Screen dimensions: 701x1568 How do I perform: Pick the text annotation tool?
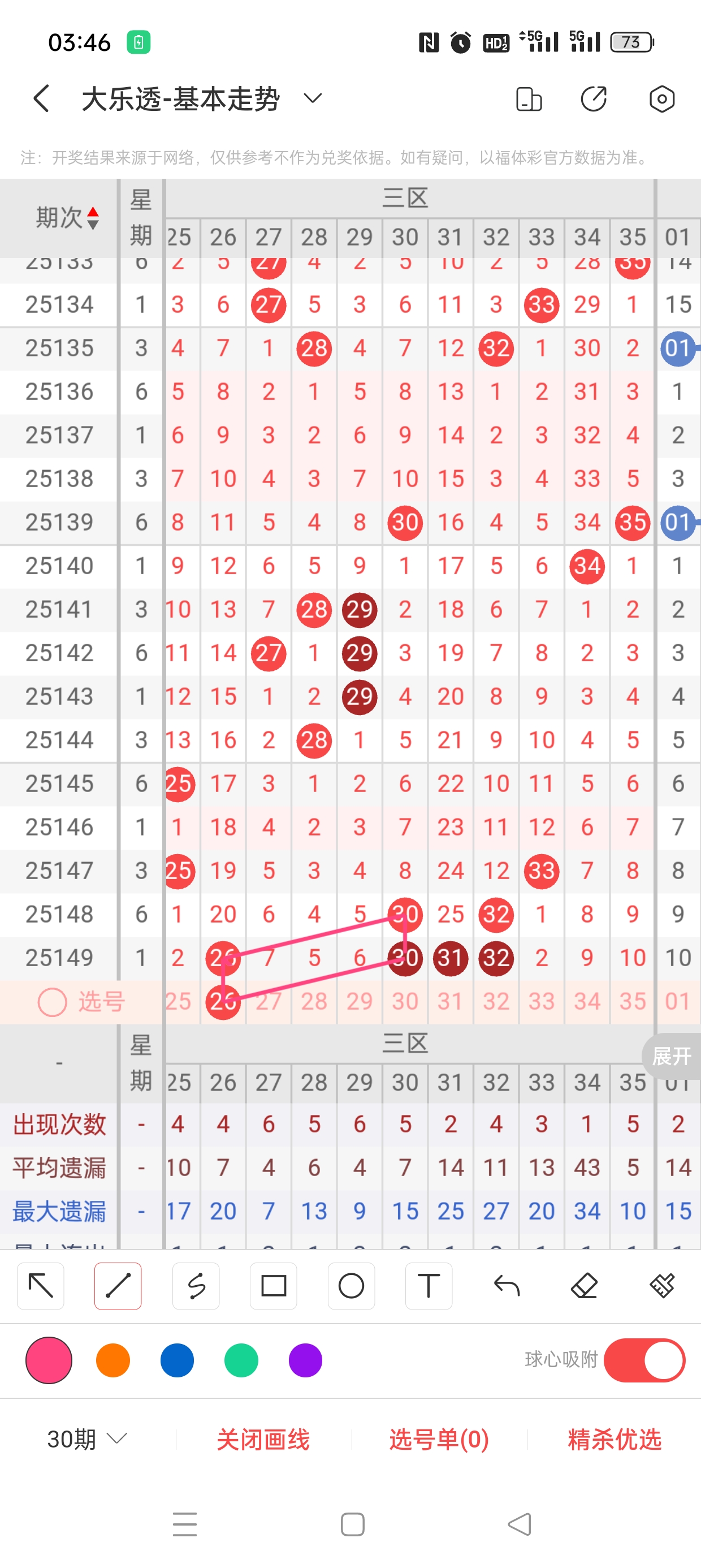pyautogui.click(x=429, y=1286)
